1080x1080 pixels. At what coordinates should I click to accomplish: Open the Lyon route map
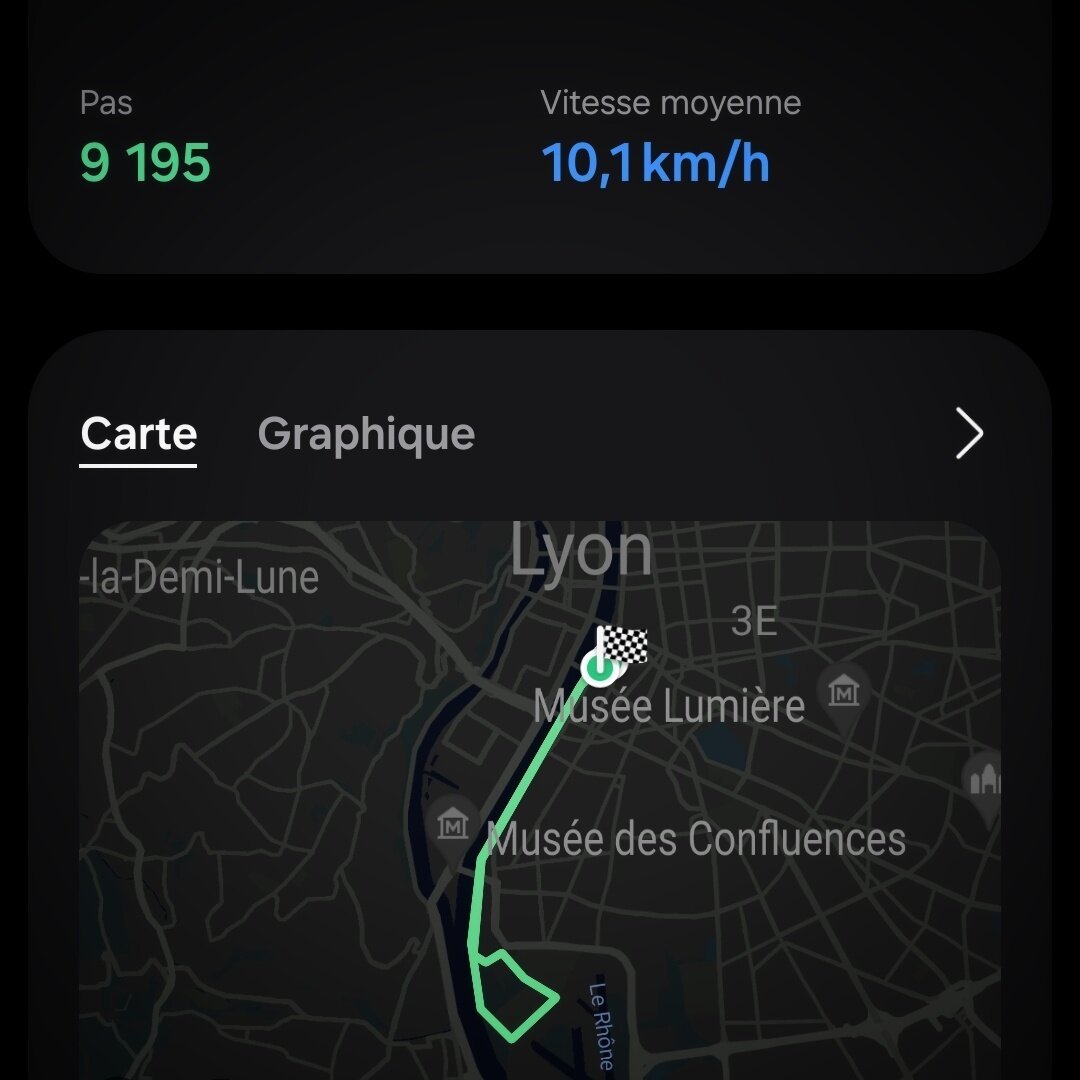540,800
